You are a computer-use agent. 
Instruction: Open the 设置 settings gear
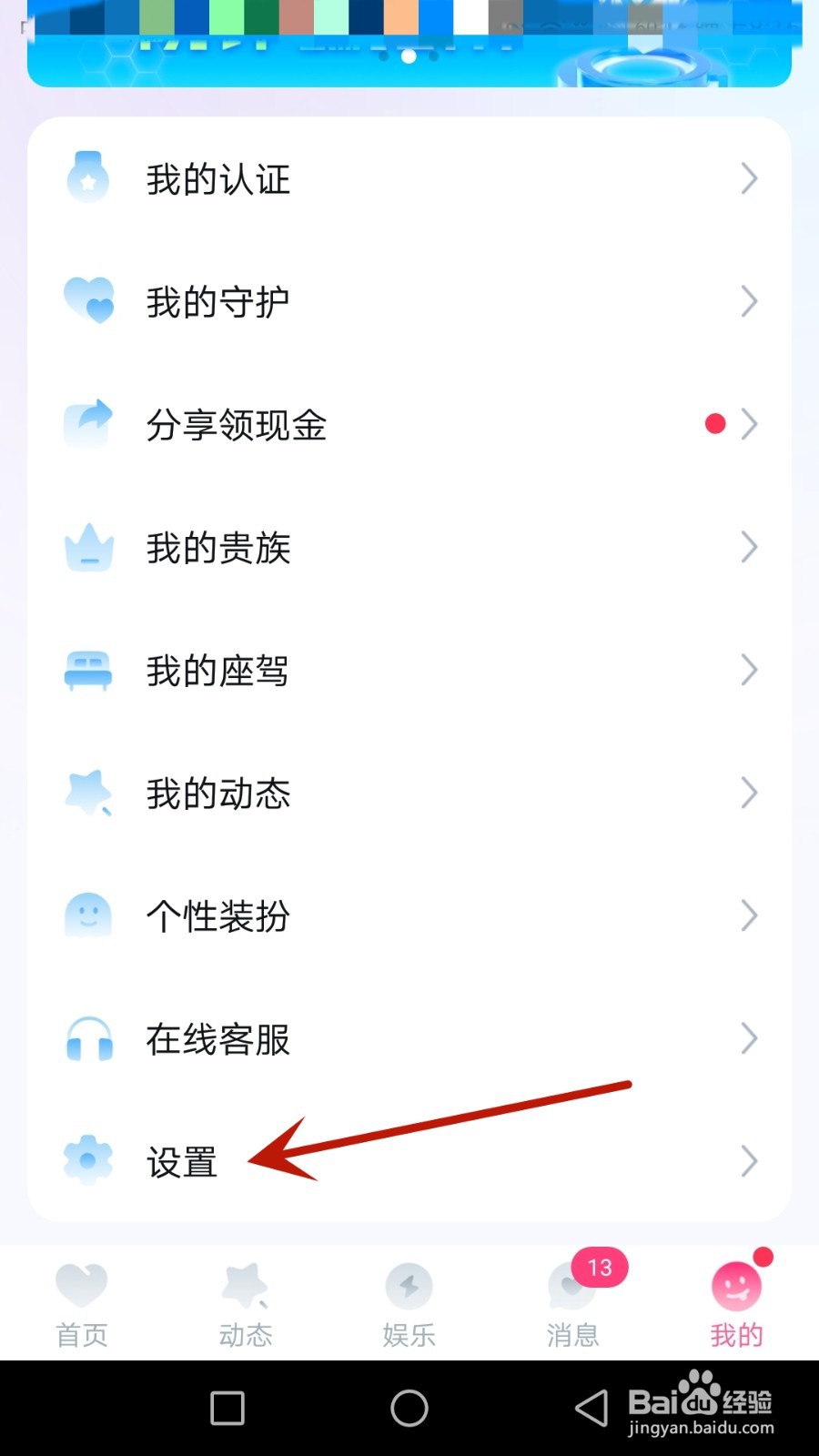coord(86,1161)
